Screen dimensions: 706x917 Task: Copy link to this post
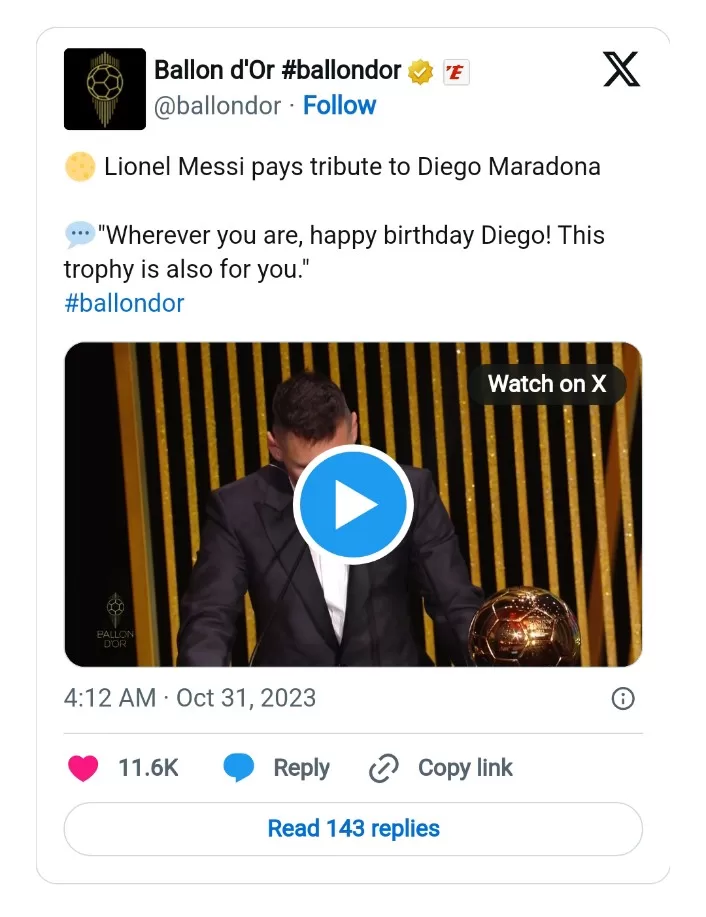pos(441,768)
